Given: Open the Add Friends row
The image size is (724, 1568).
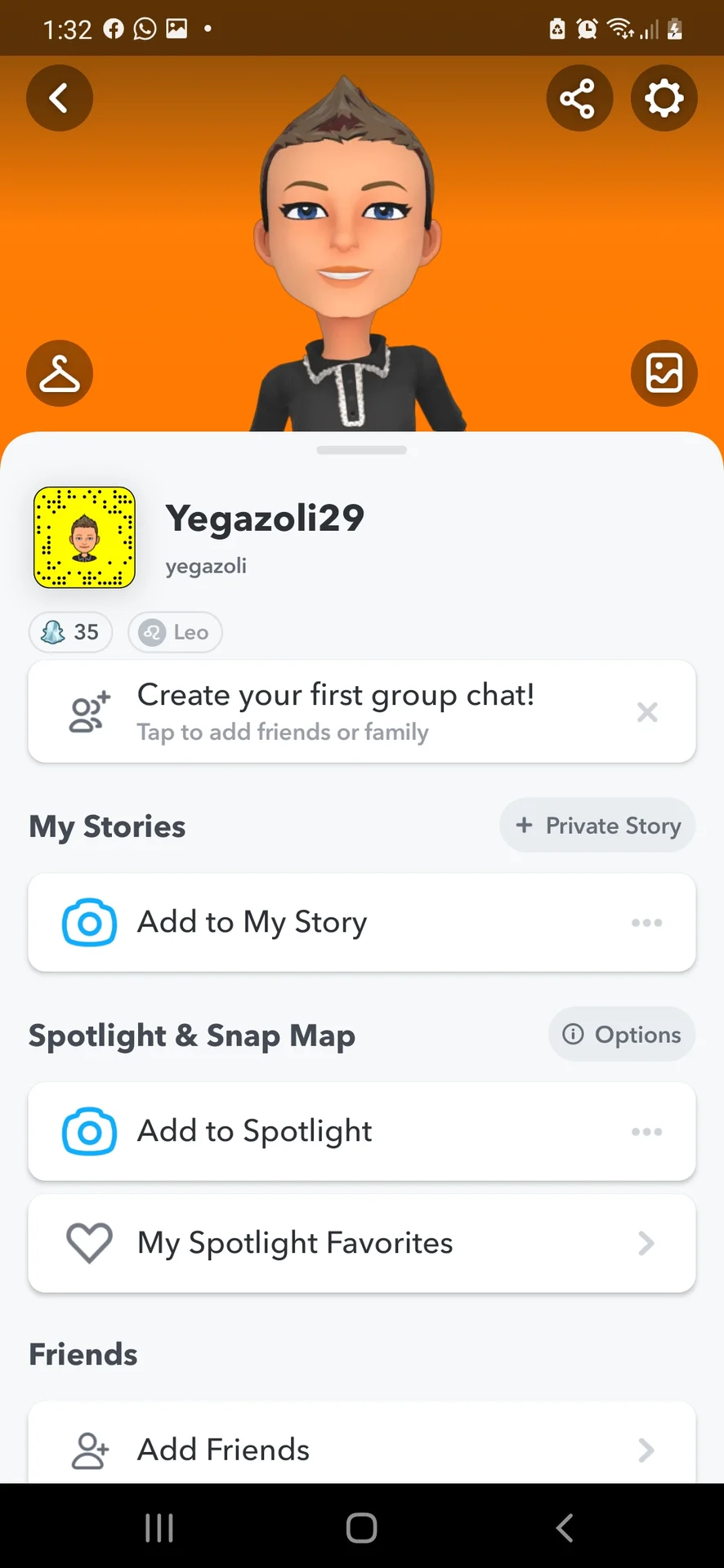Looking at the screenshot, I should [x=361, y=1450].
